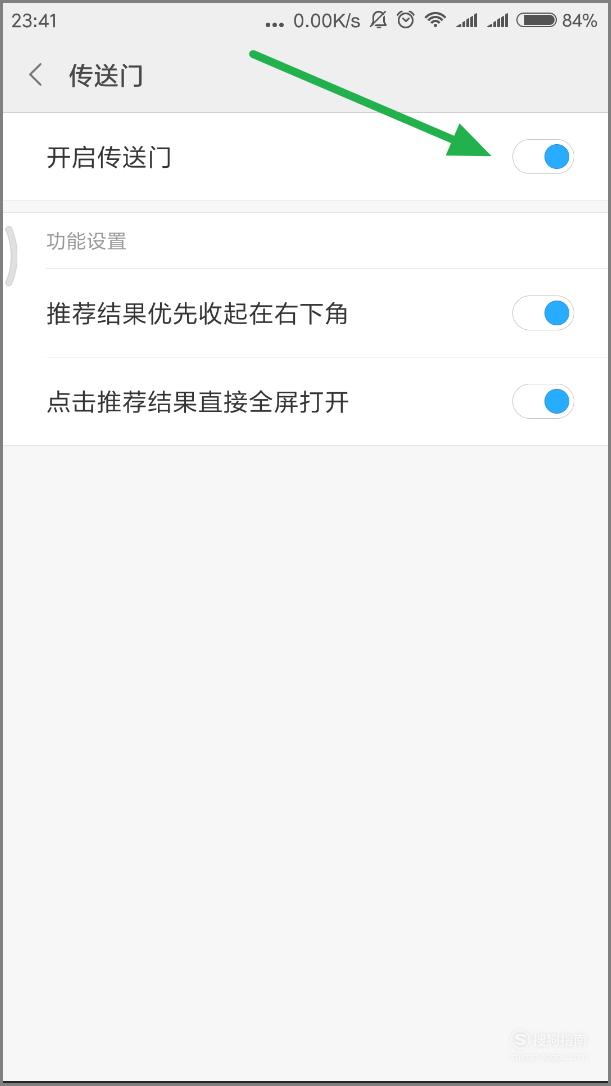
Task: Turn off 点击推荐结果直接全屏打开
Action: 543,401
